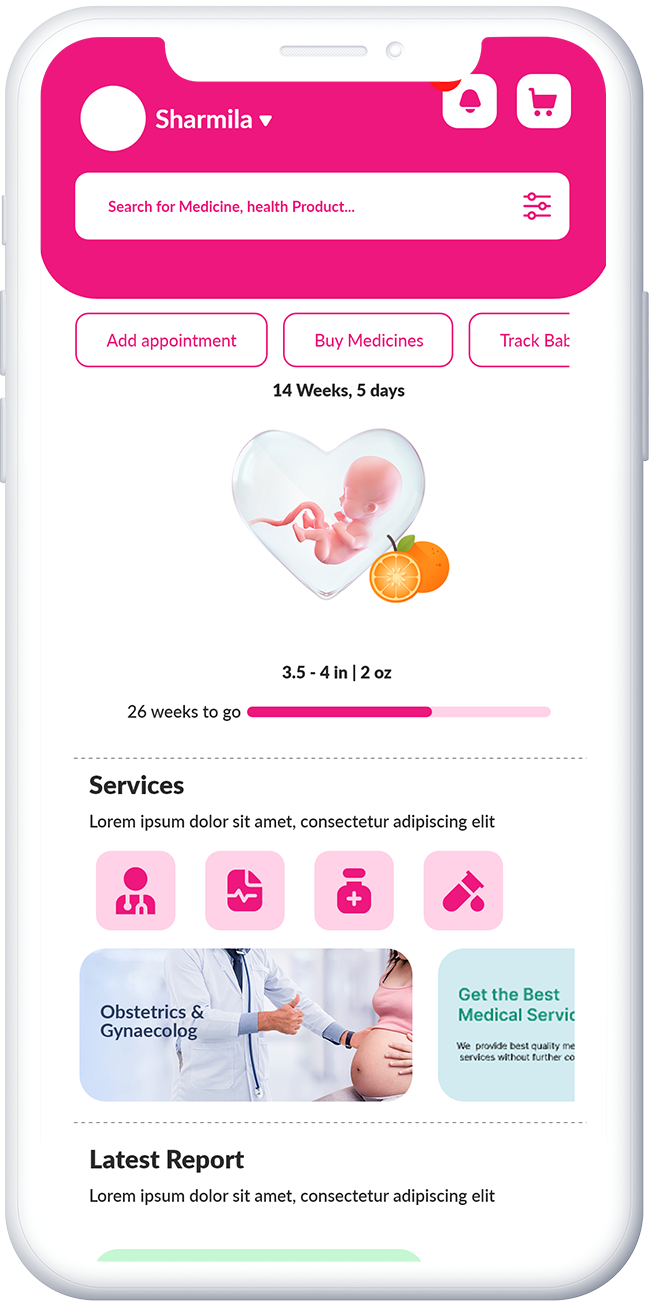
Task: Open the medical reports service icon
Action: (x=245, y=890)
